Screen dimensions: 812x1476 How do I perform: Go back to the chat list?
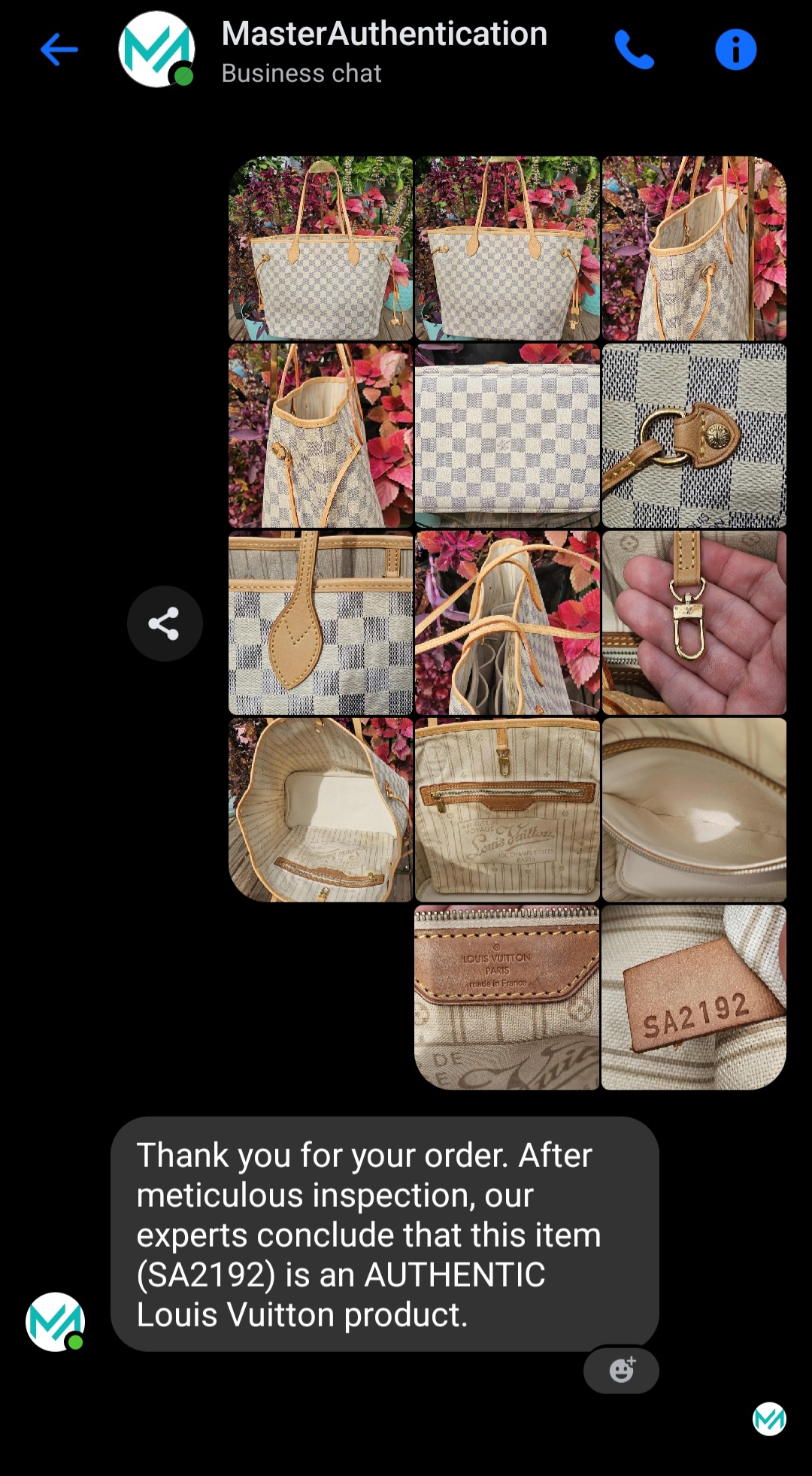(59, 50)
